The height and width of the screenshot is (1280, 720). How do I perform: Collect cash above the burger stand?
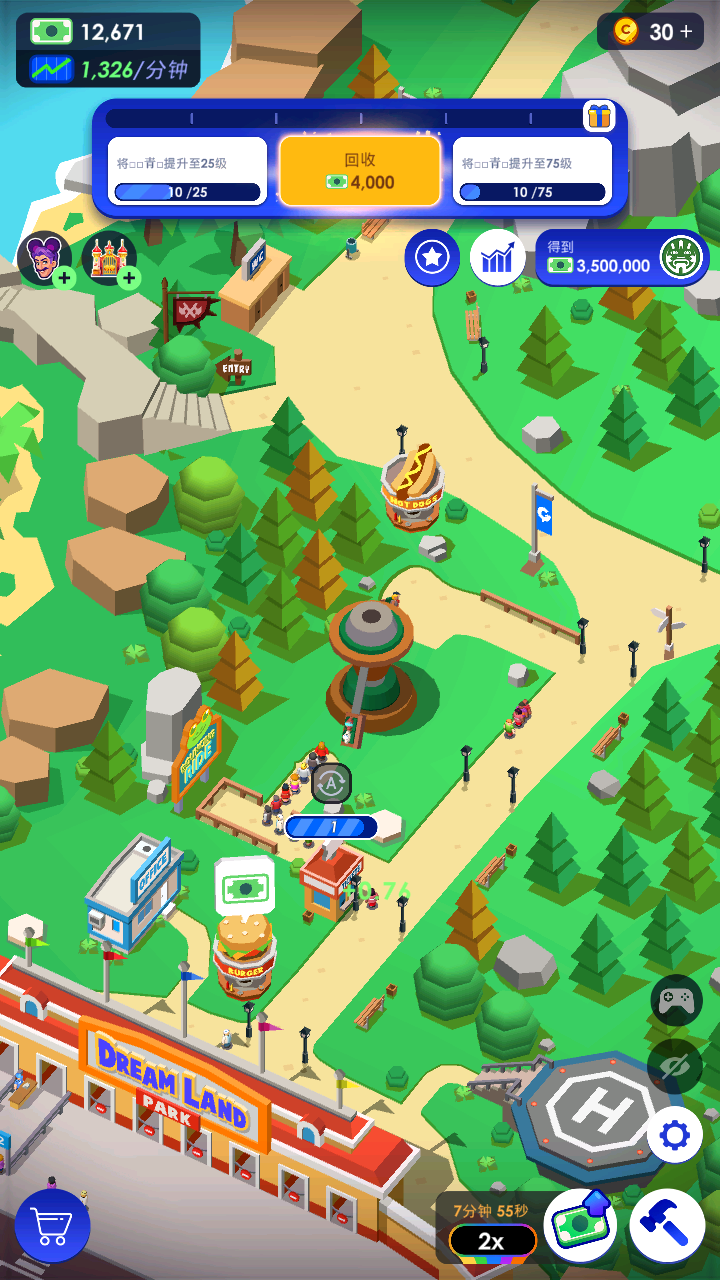(x=244, y=885)
